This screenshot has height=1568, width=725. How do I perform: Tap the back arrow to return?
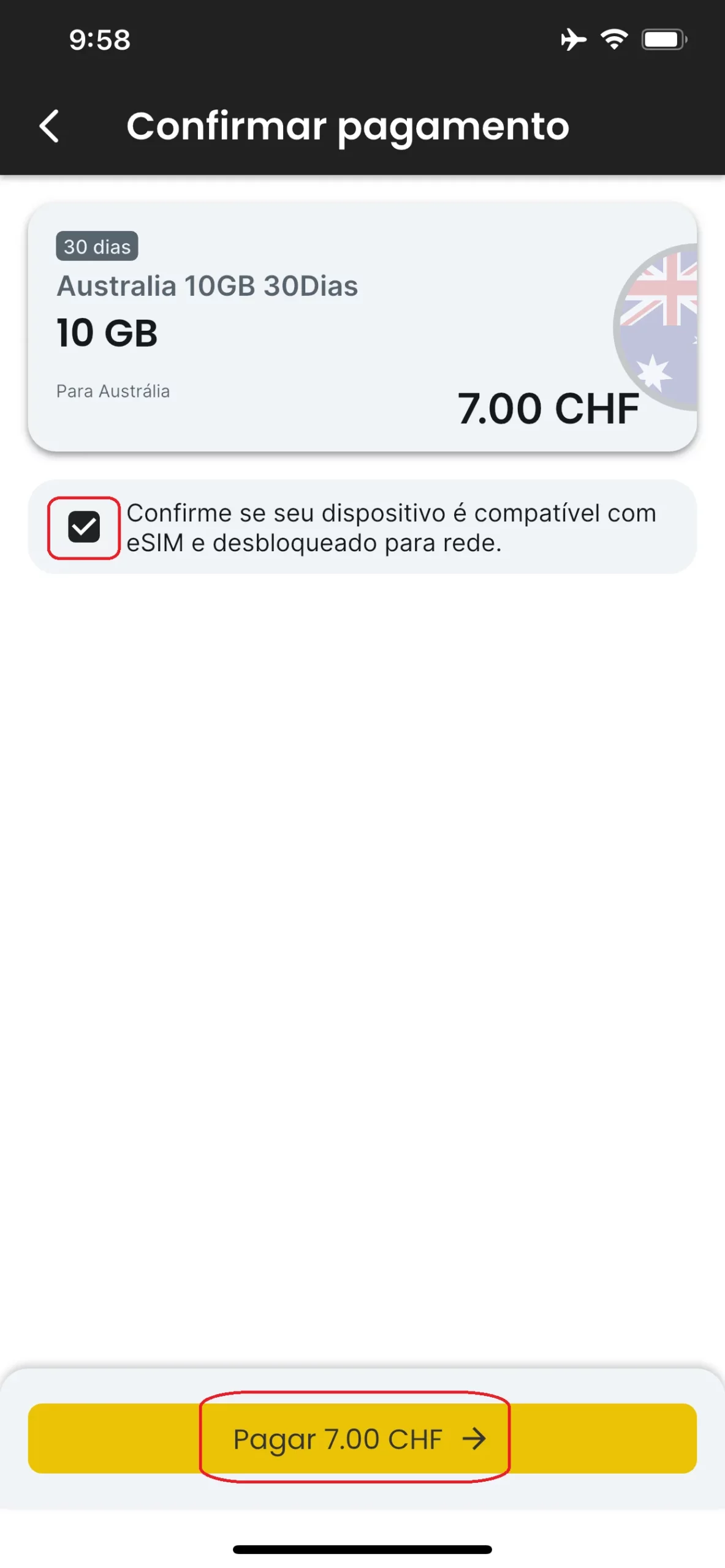click(49, 127)
